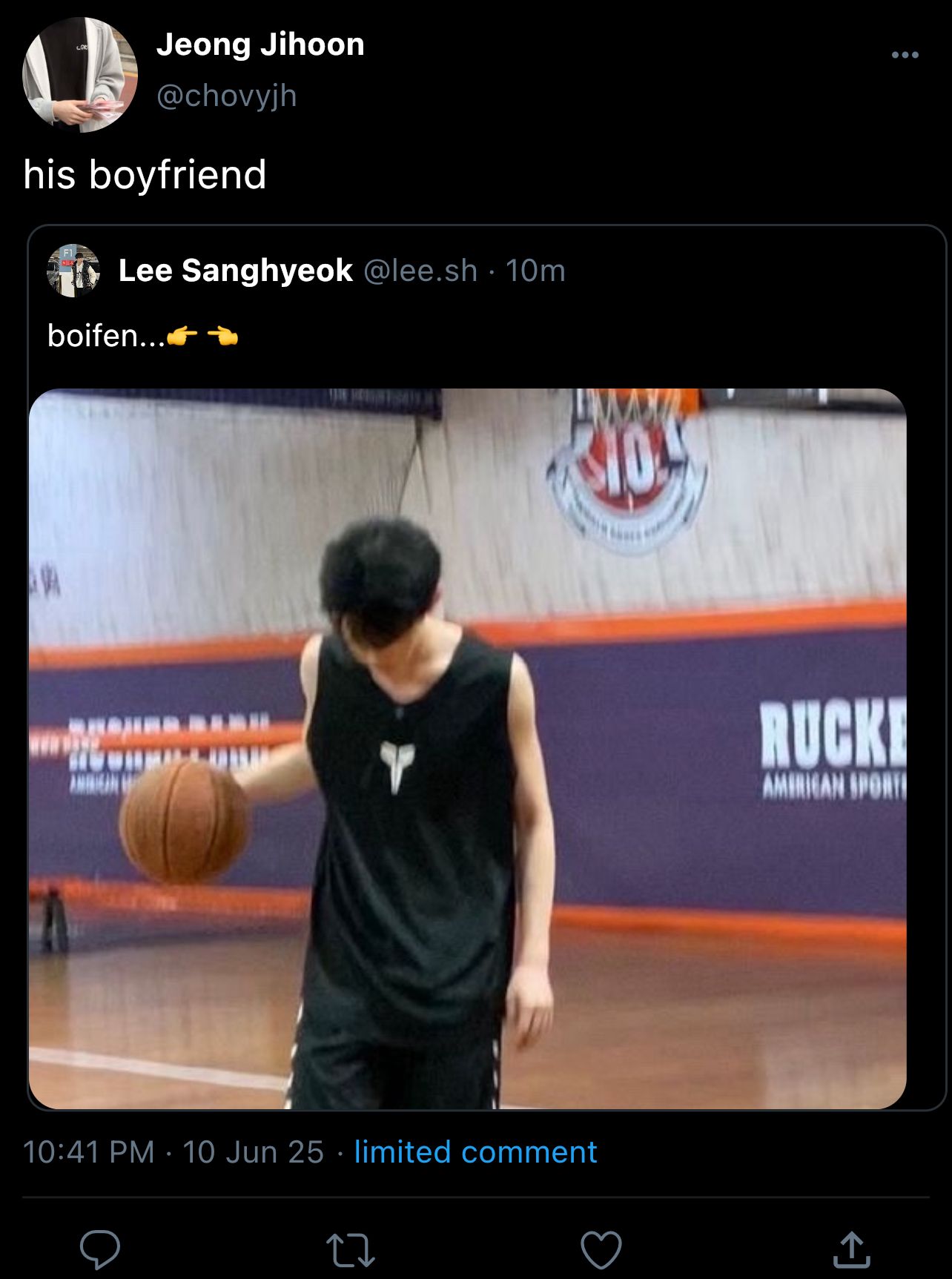
Task: Like this tweet
Action: click(601, 1250)
